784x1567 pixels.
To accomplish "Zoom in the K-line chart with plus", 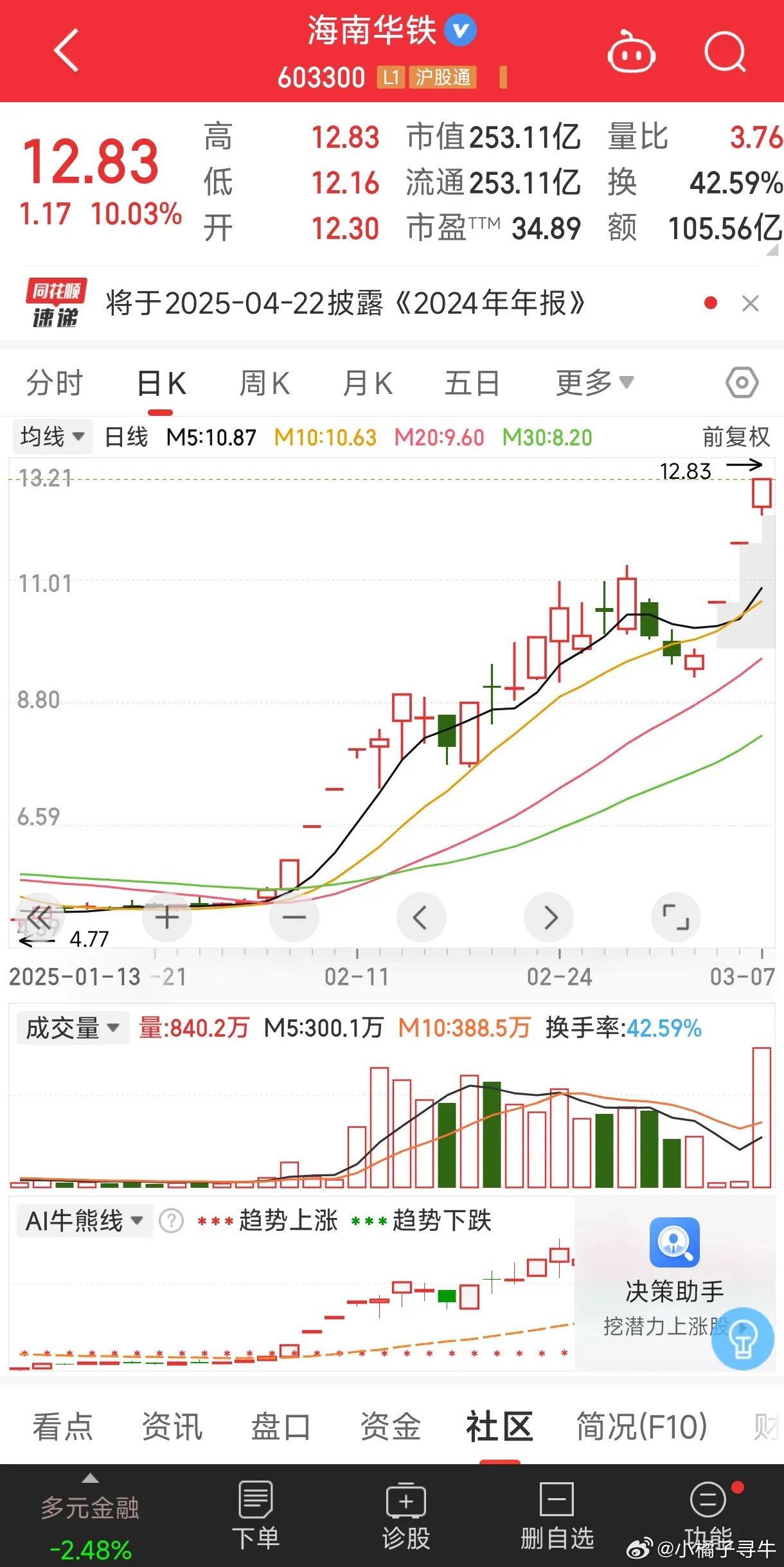I will pyautogui.click(x=166, y=917).
